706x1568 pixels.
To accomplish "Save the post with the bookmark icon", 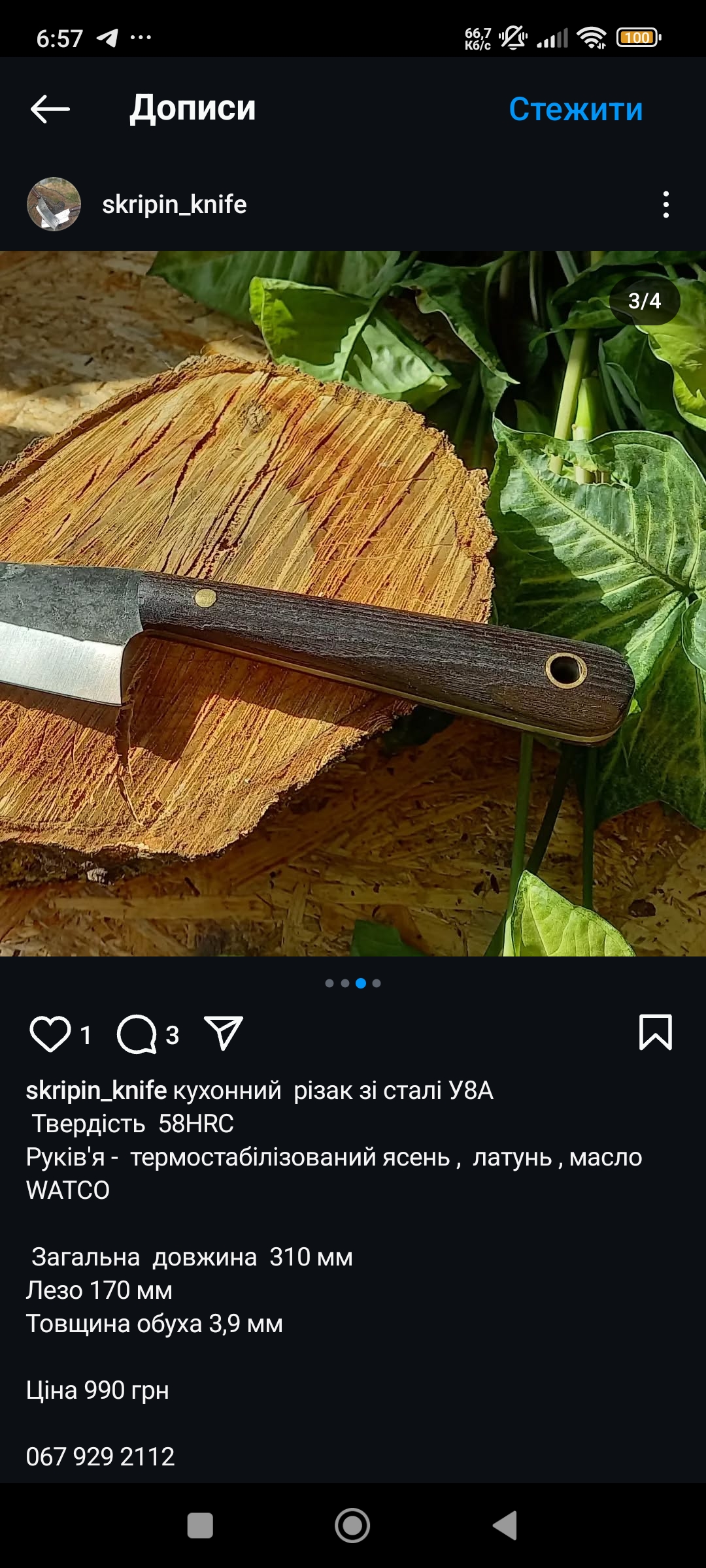I will [x=655, y=1033].
